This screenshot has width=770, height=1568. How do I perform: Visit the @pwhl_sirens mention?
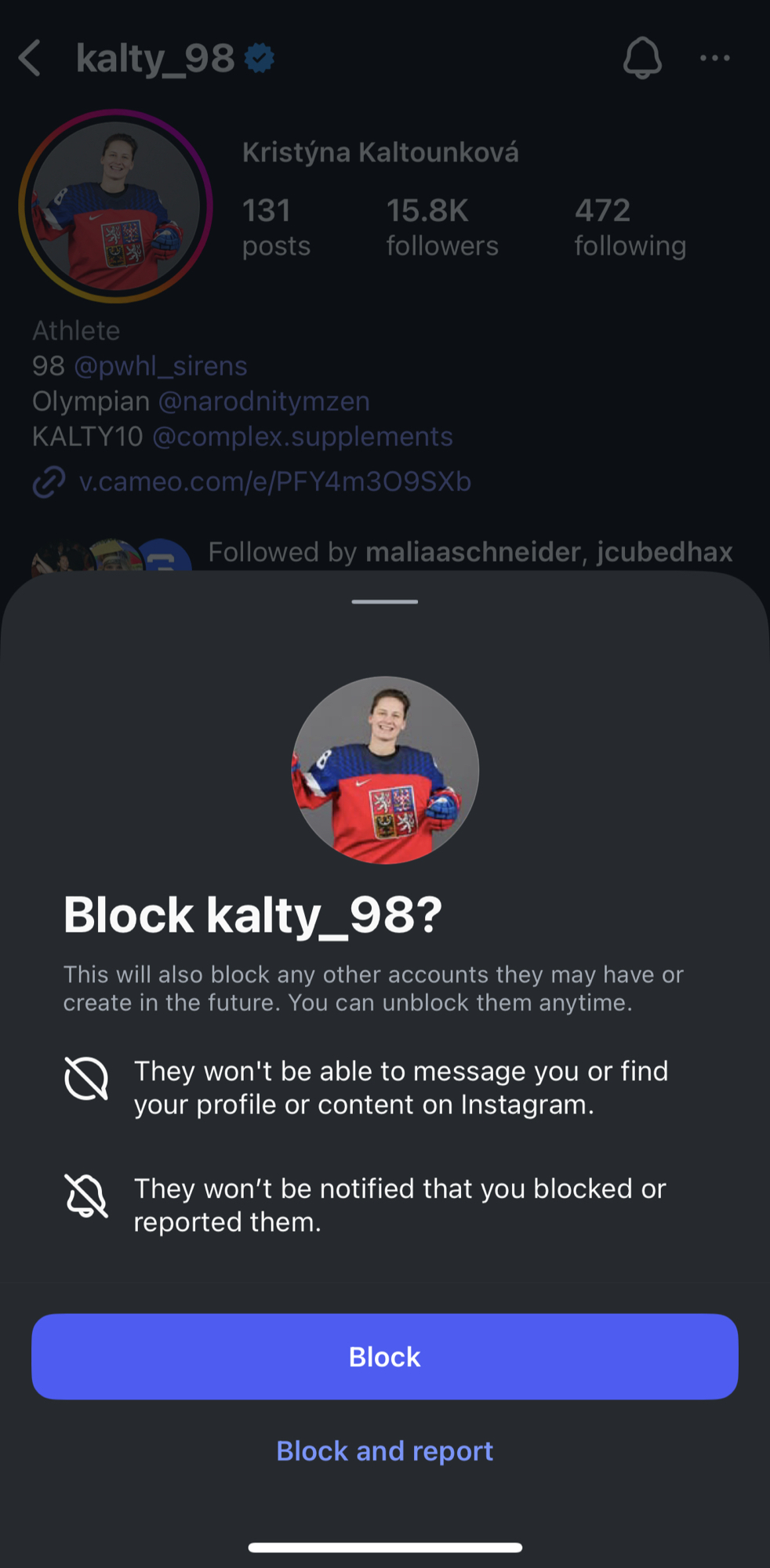[x=161, y=366]
